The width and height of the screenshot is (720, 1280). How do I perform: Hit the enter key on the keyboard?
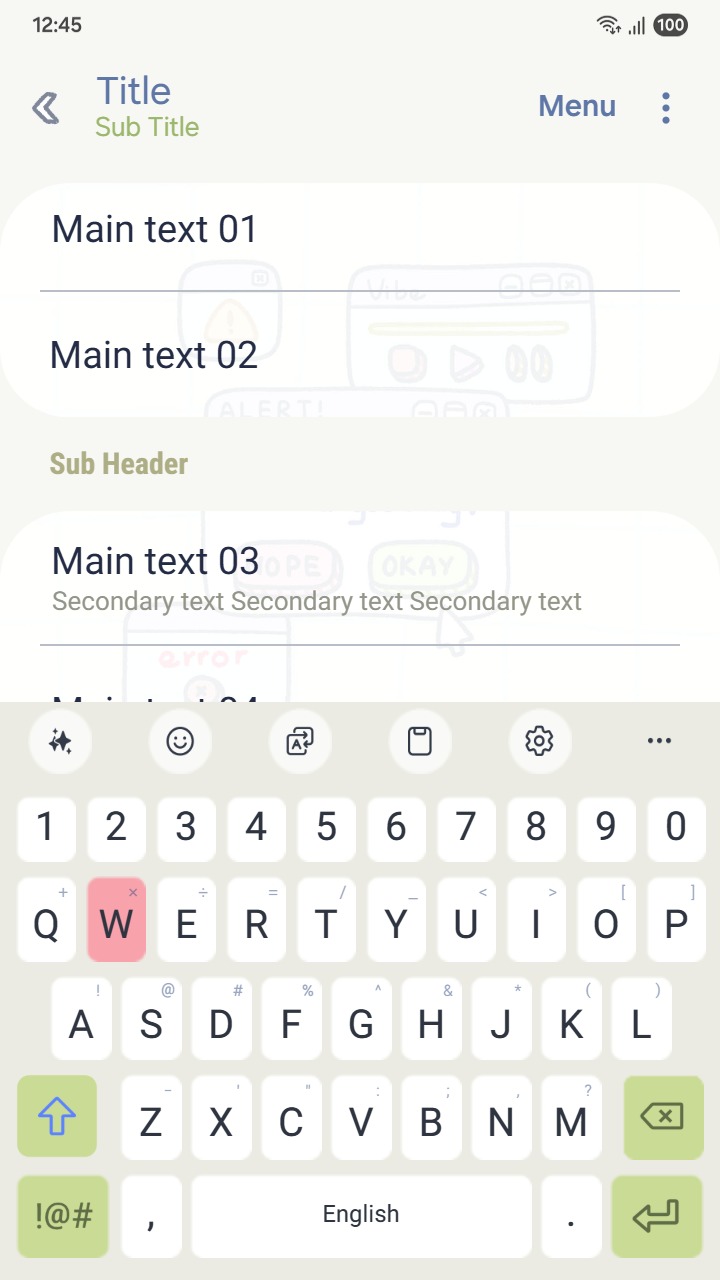656,1216
